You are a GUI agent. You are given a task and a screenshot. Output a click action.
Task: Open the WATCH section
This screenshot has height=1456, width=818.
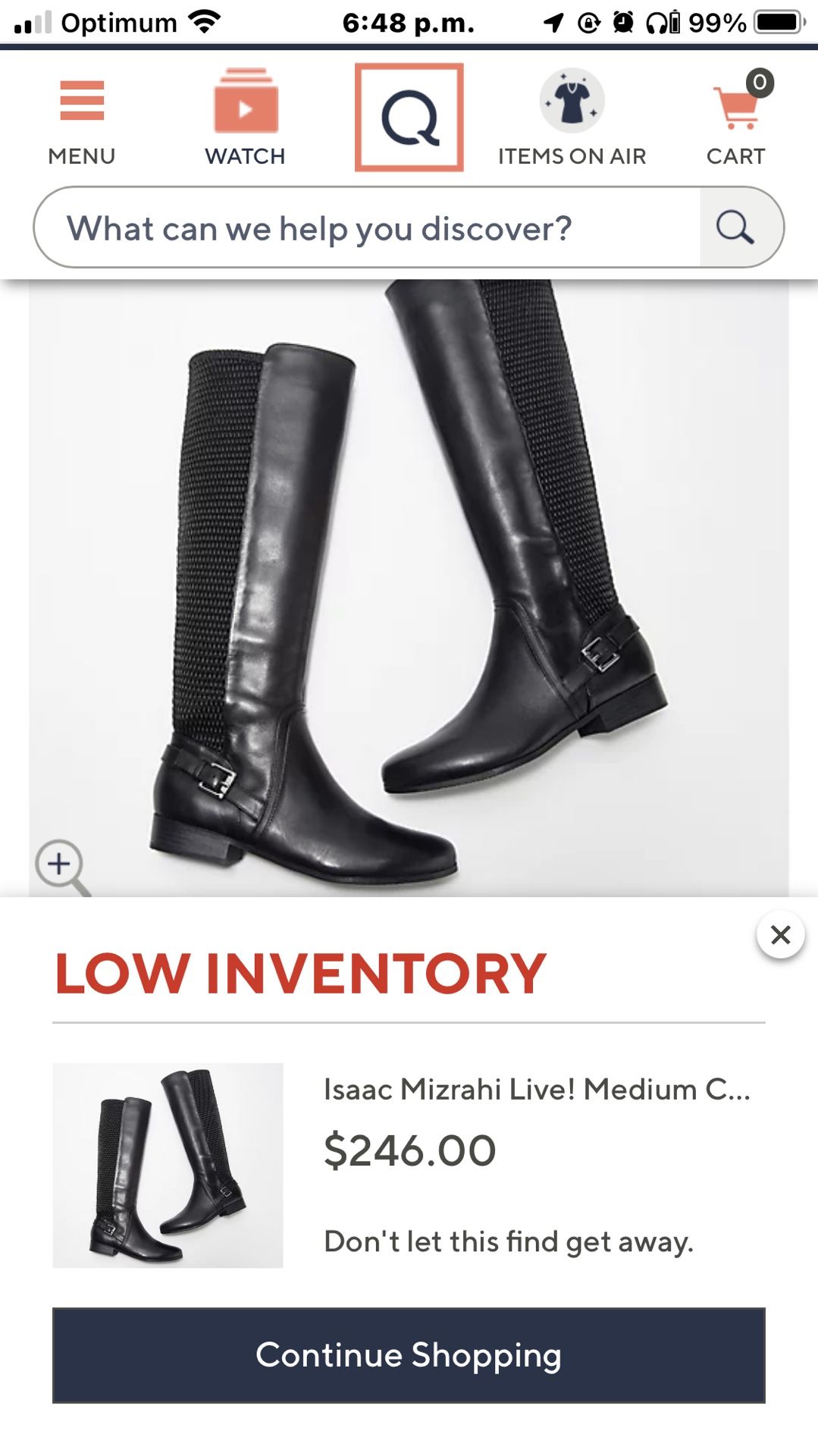point(245,118)
